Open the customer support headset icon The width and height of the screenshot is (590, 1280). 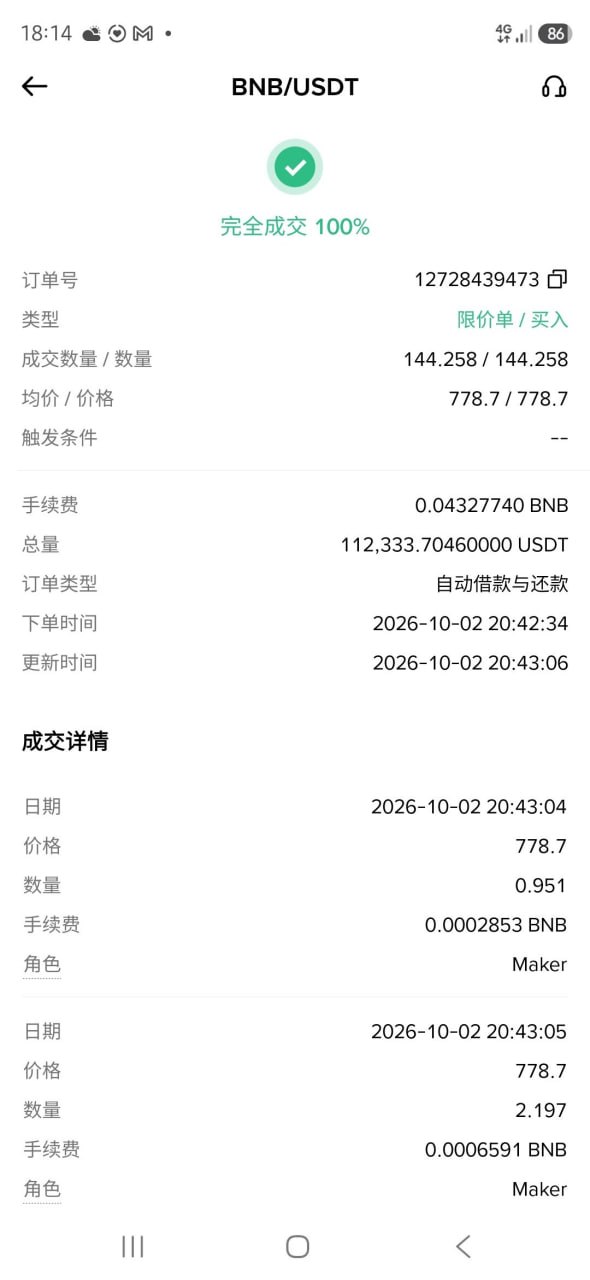(x=554, y=87)
